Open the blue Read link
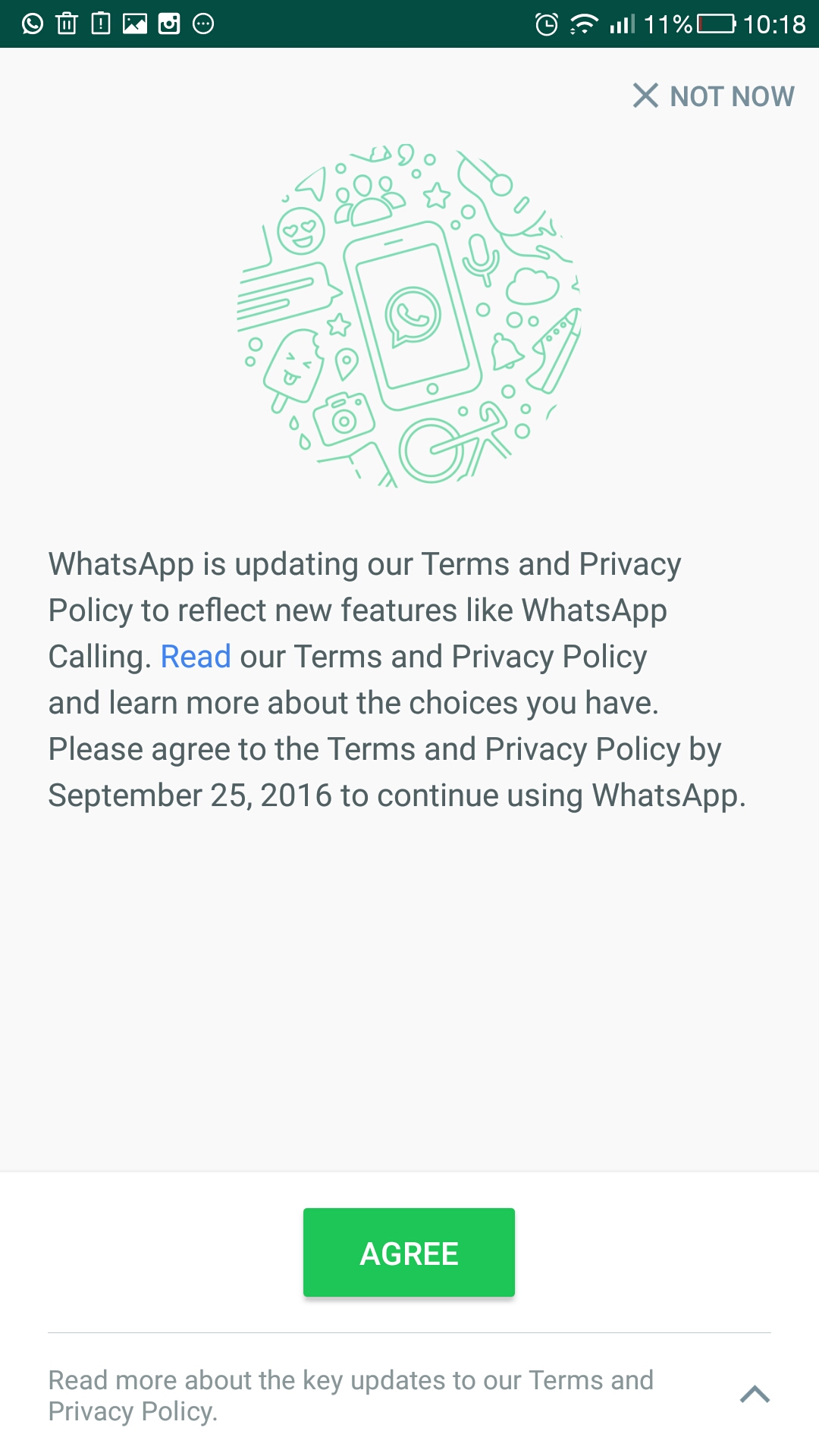Image resolution: width=819 pixels, height=1456 pixels. coord(196,657)
